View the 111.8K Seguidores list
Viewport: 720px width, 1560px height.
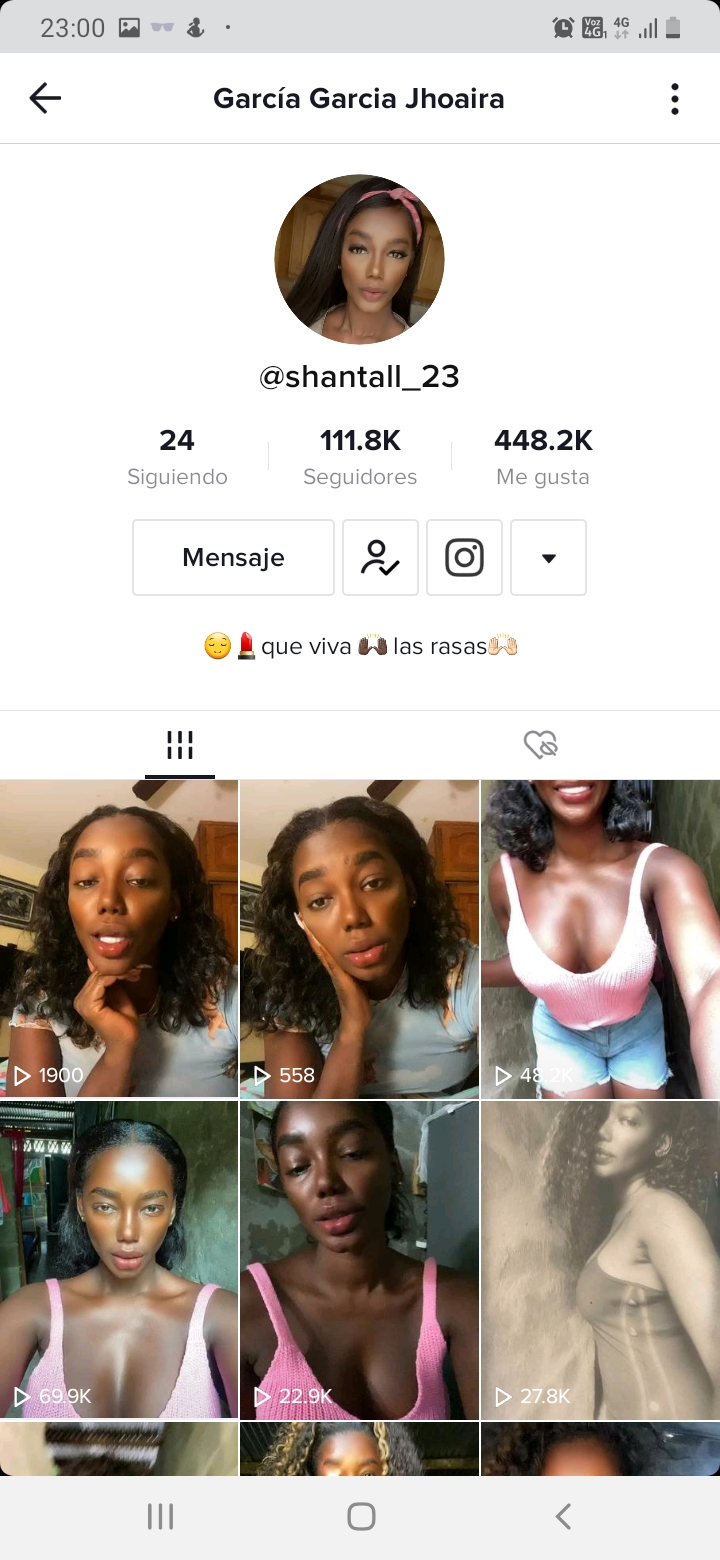pyautogui.click(x=360, y=456)
